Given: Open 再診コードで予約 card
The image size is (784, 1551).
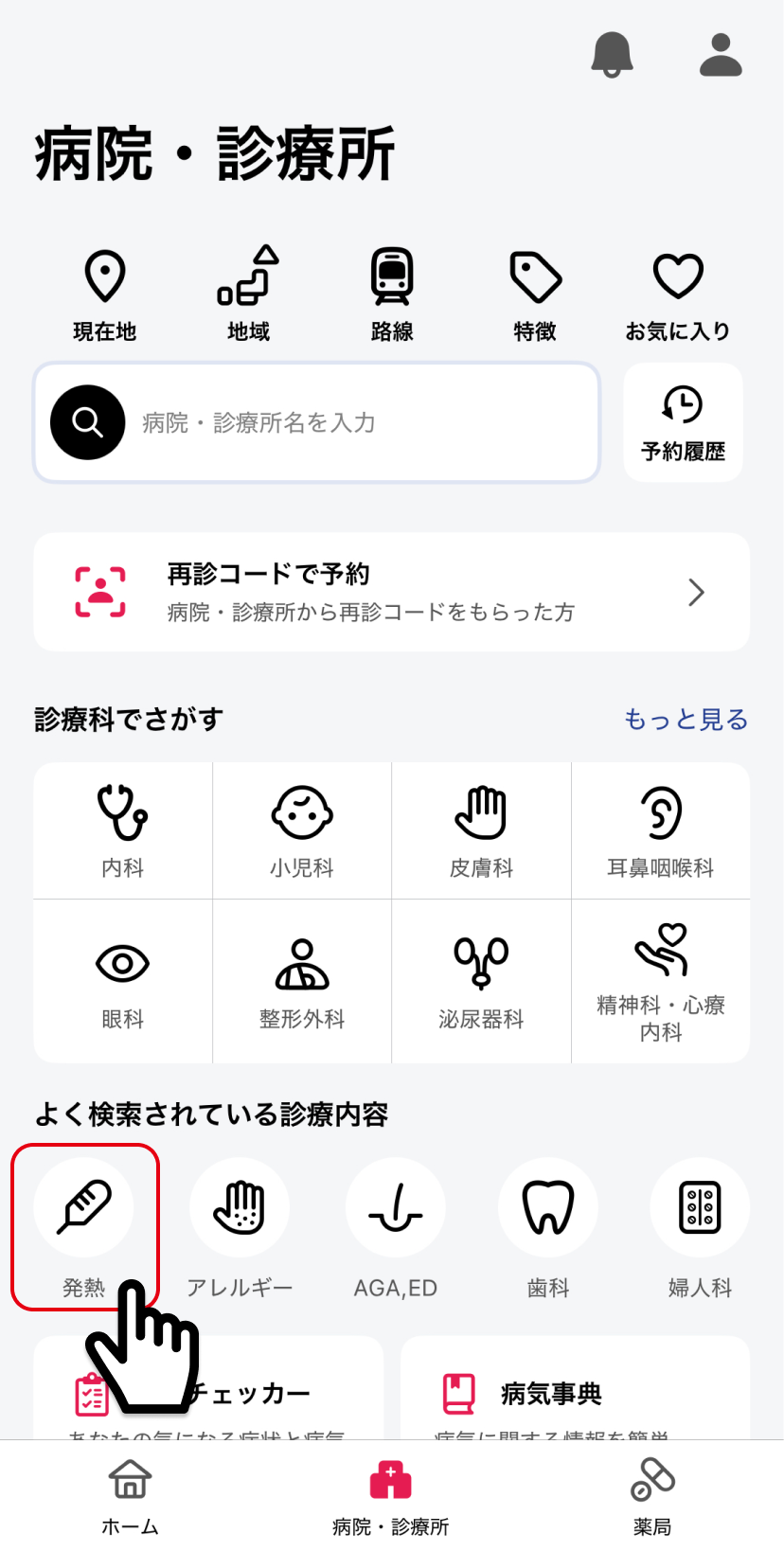Looking at the screenshot, I should [x=392, y=592].
